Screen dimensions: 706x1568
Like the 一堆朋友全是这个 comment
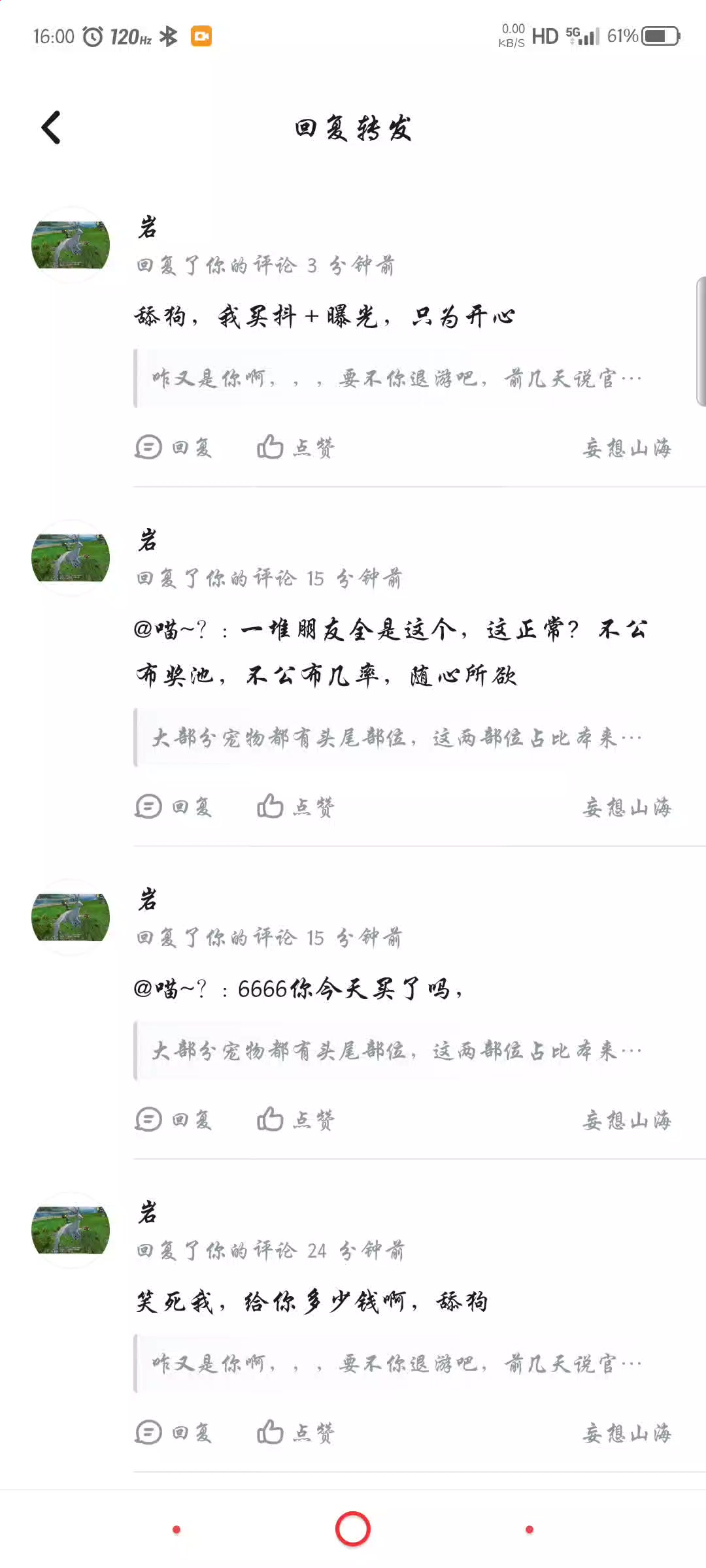coord(295,807)
